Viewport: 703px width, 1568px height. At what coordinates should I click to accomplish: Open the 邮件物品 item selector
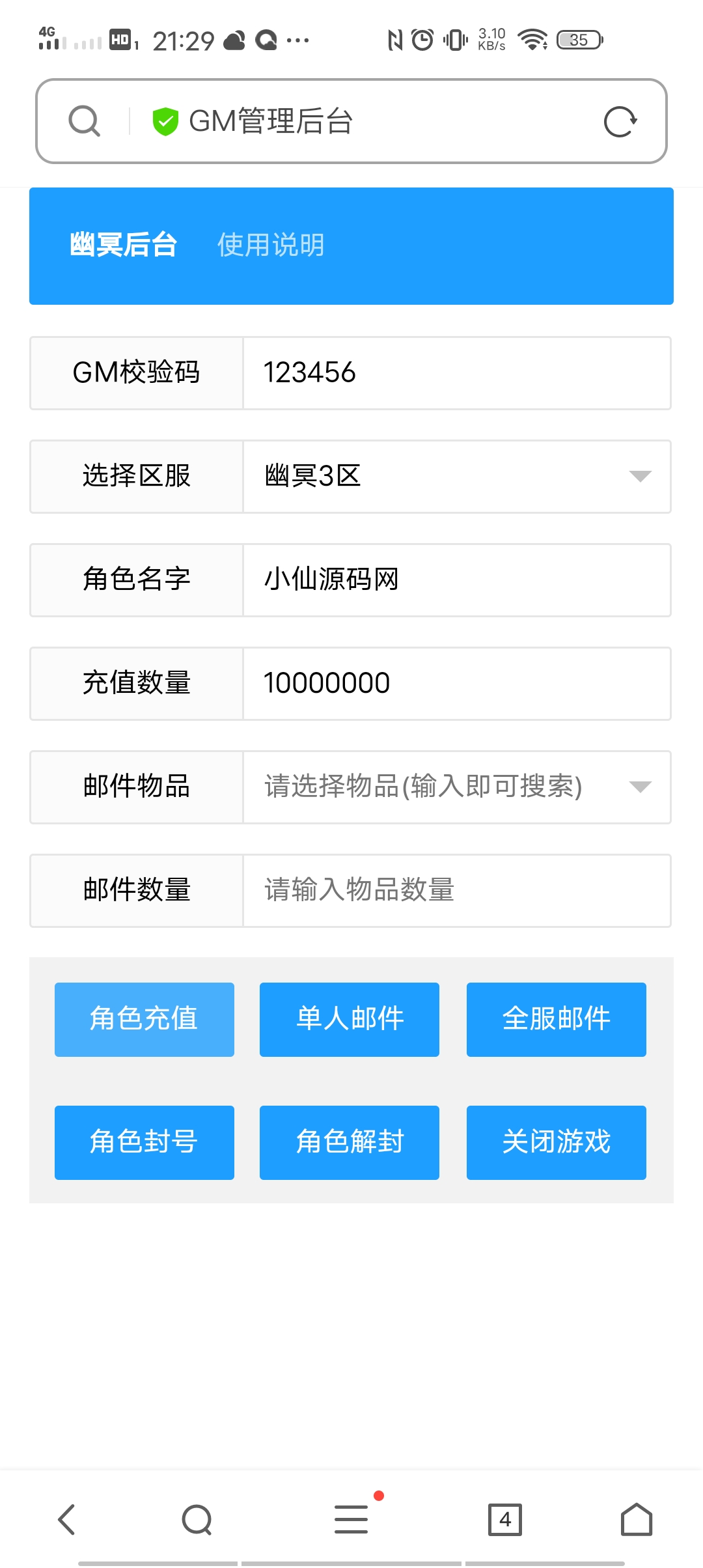click(457, 787)
